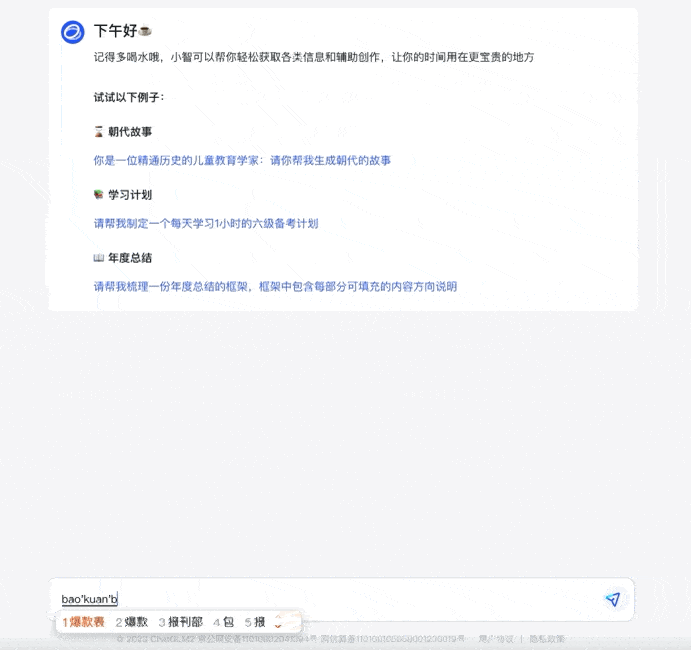The width and height of the screenshot is (691, 650).
Task: Try the 六级备考计划 example prompt
Action: [206, 223]
